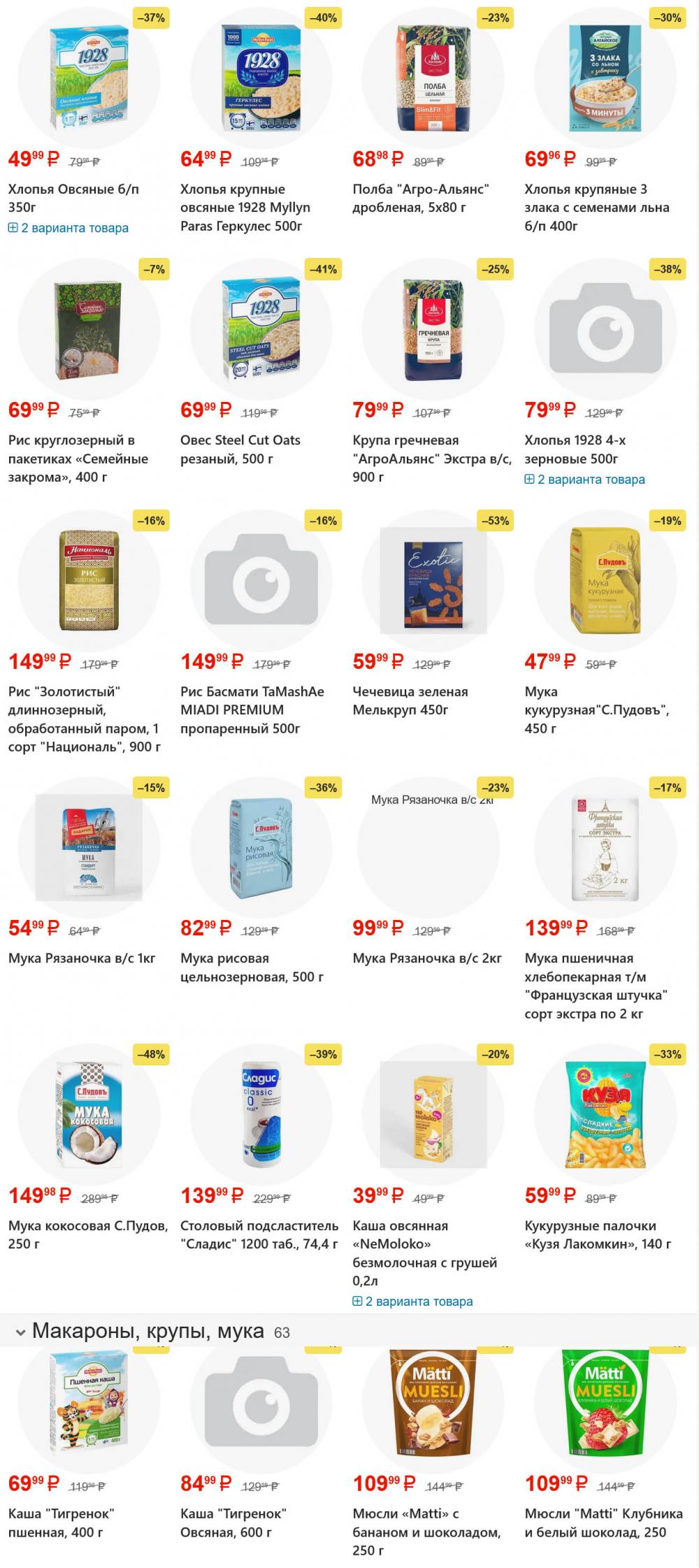Collapse the Макароны, крупы, мука section
Viewport: 699px width, 1568px height.
(20, 1332)
